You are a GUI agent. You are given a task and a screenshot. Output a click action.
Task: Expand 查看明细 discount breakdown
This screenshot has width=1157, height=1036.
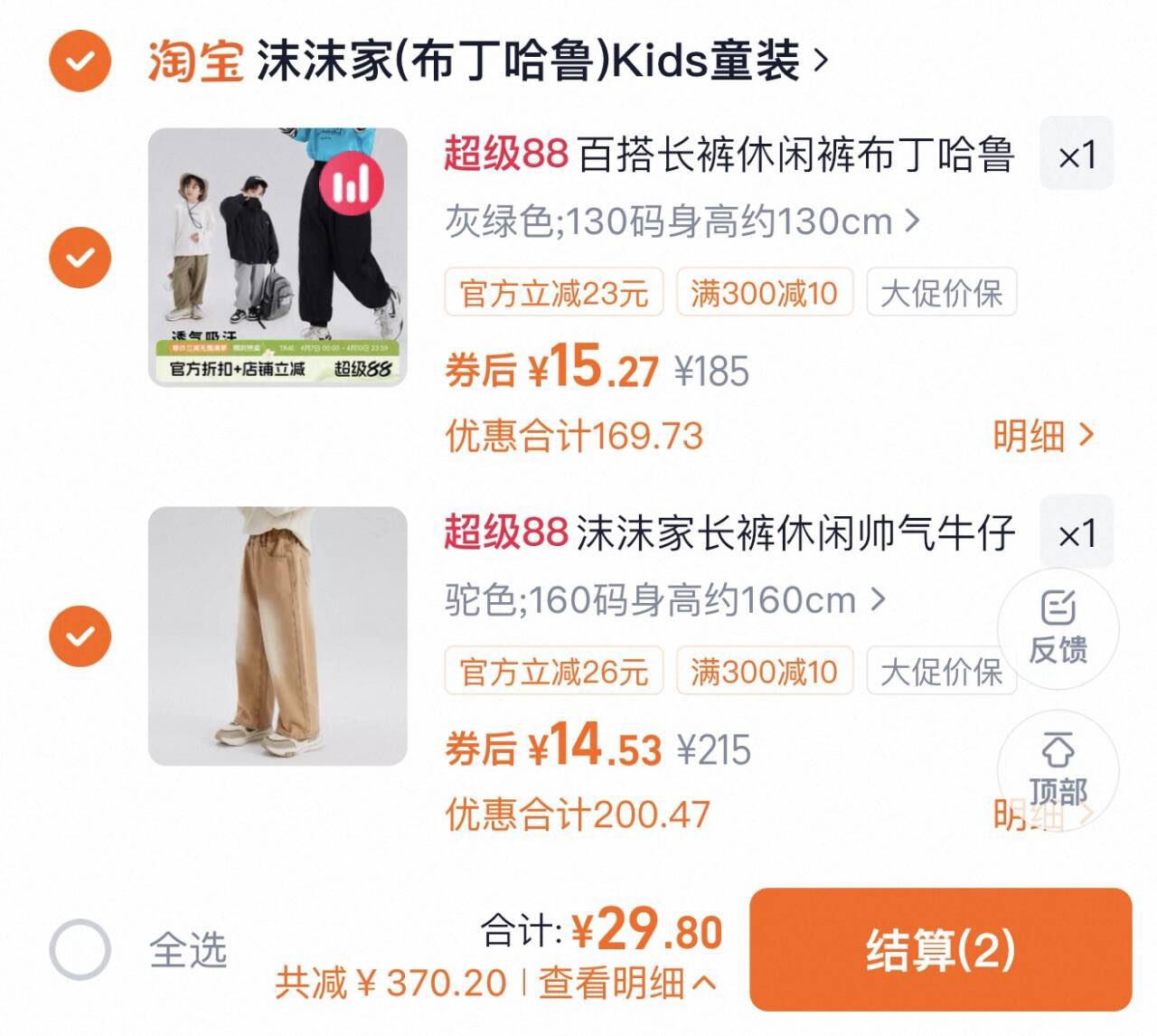click(x=627, y=984)
